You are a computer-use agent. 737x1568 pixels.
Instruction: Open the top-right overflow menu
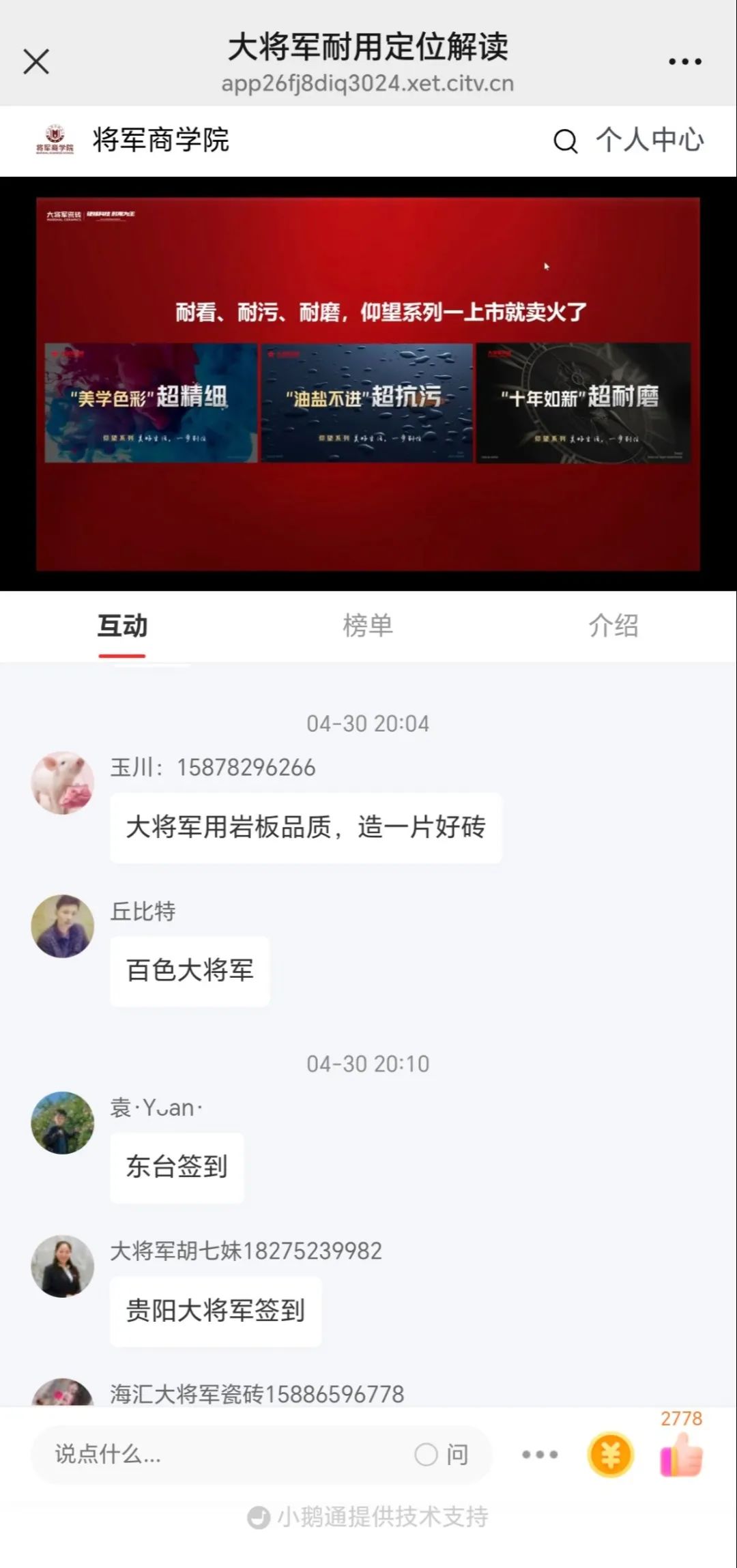coord(684,61)
